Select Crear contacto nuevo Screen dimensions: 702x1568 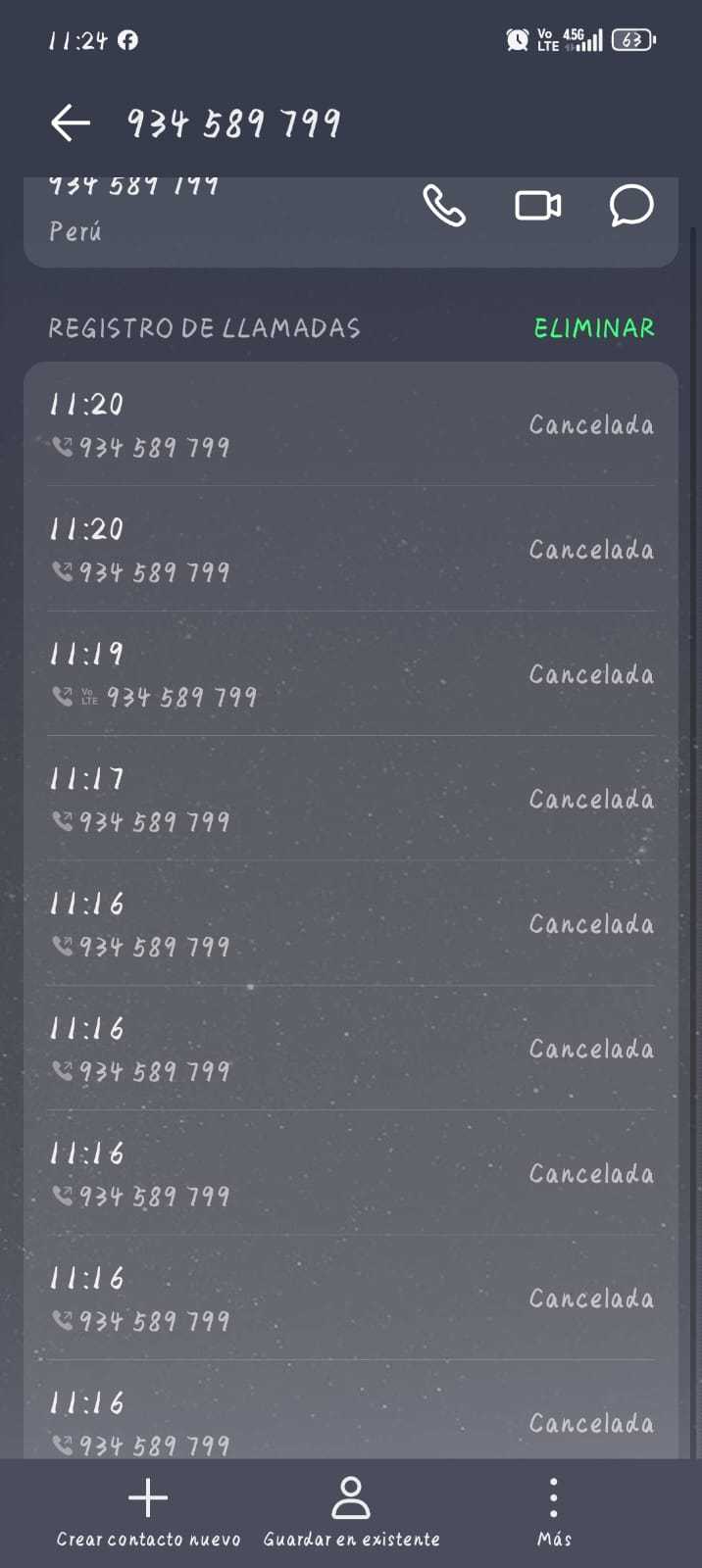click(148, 1513)
